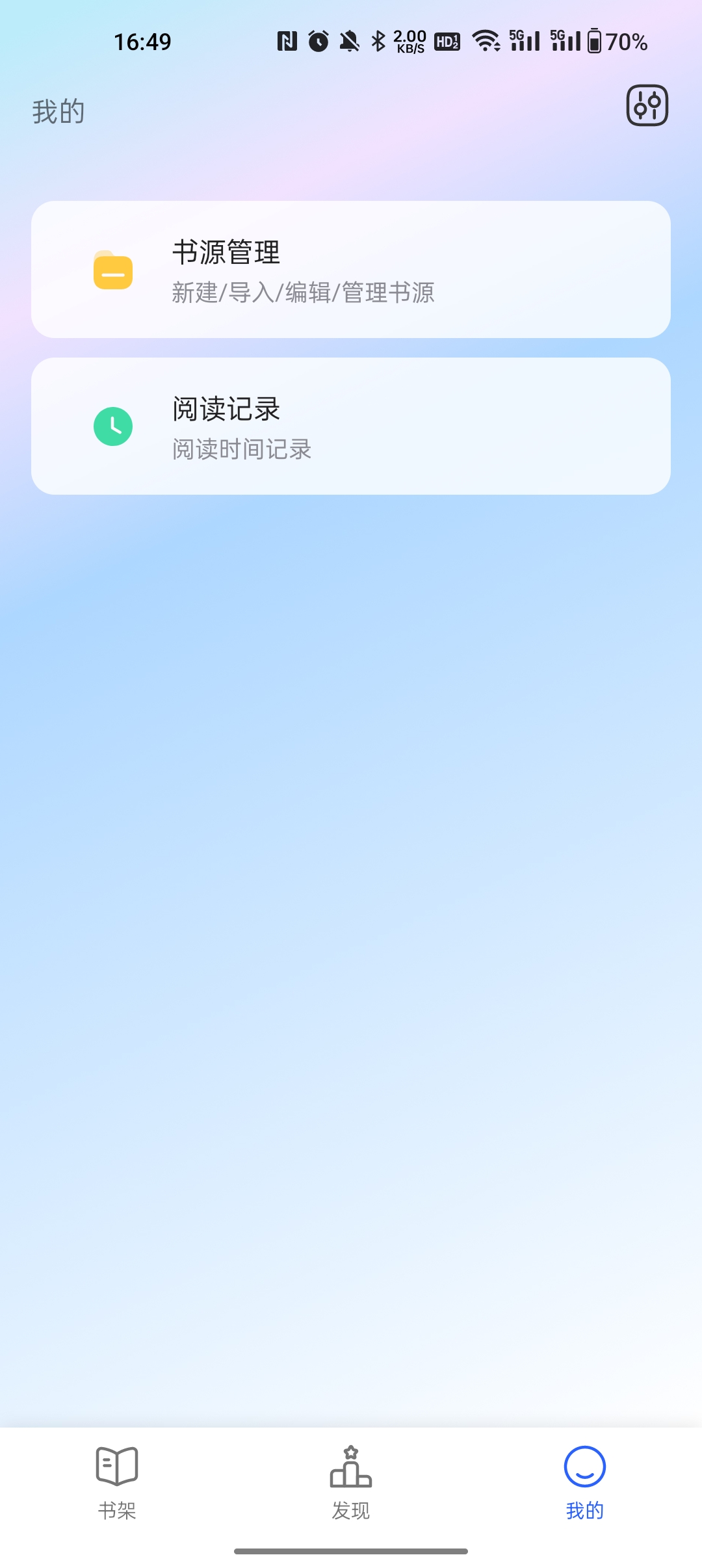Tap the alarm clock status icon

[317, 41]
